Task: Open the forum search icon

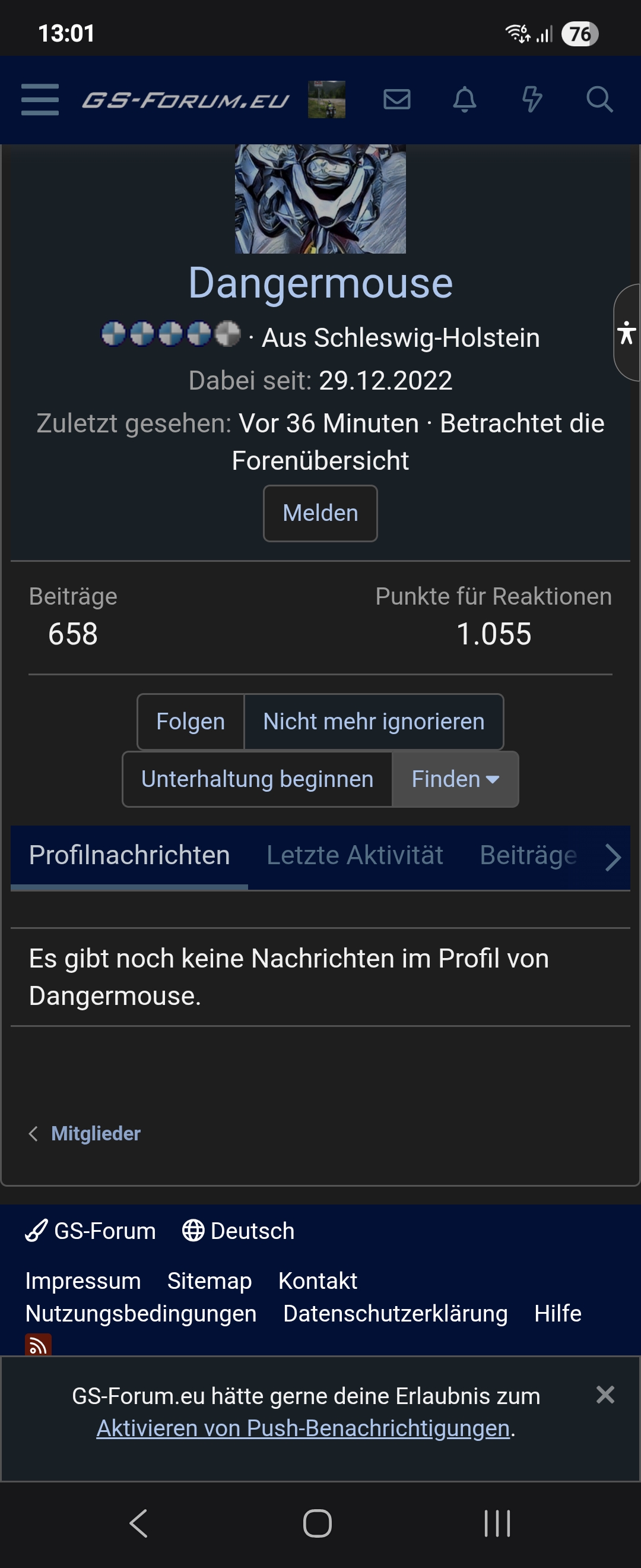Action: click(x=599, y=99)
